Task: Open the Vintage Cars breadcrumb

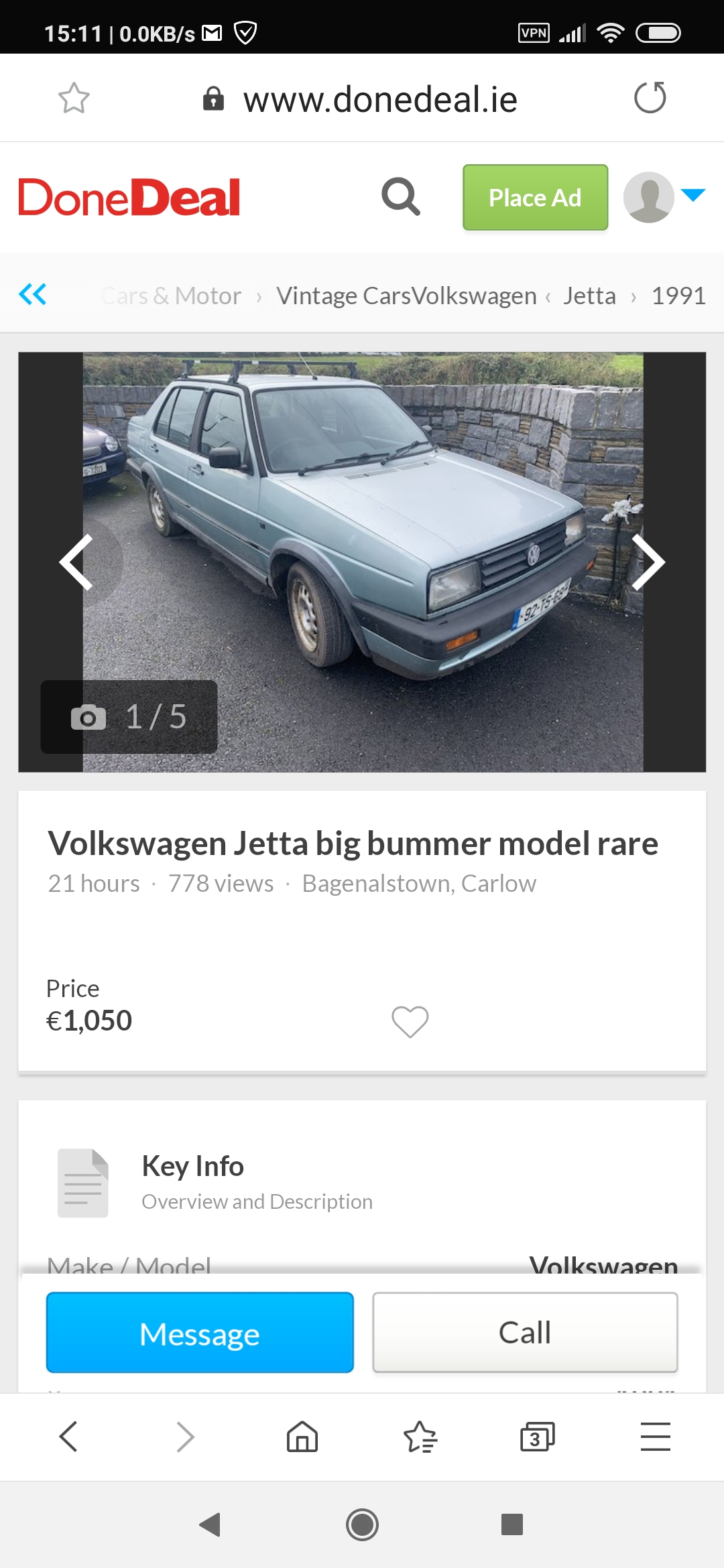Action: [x=343, y=296]
